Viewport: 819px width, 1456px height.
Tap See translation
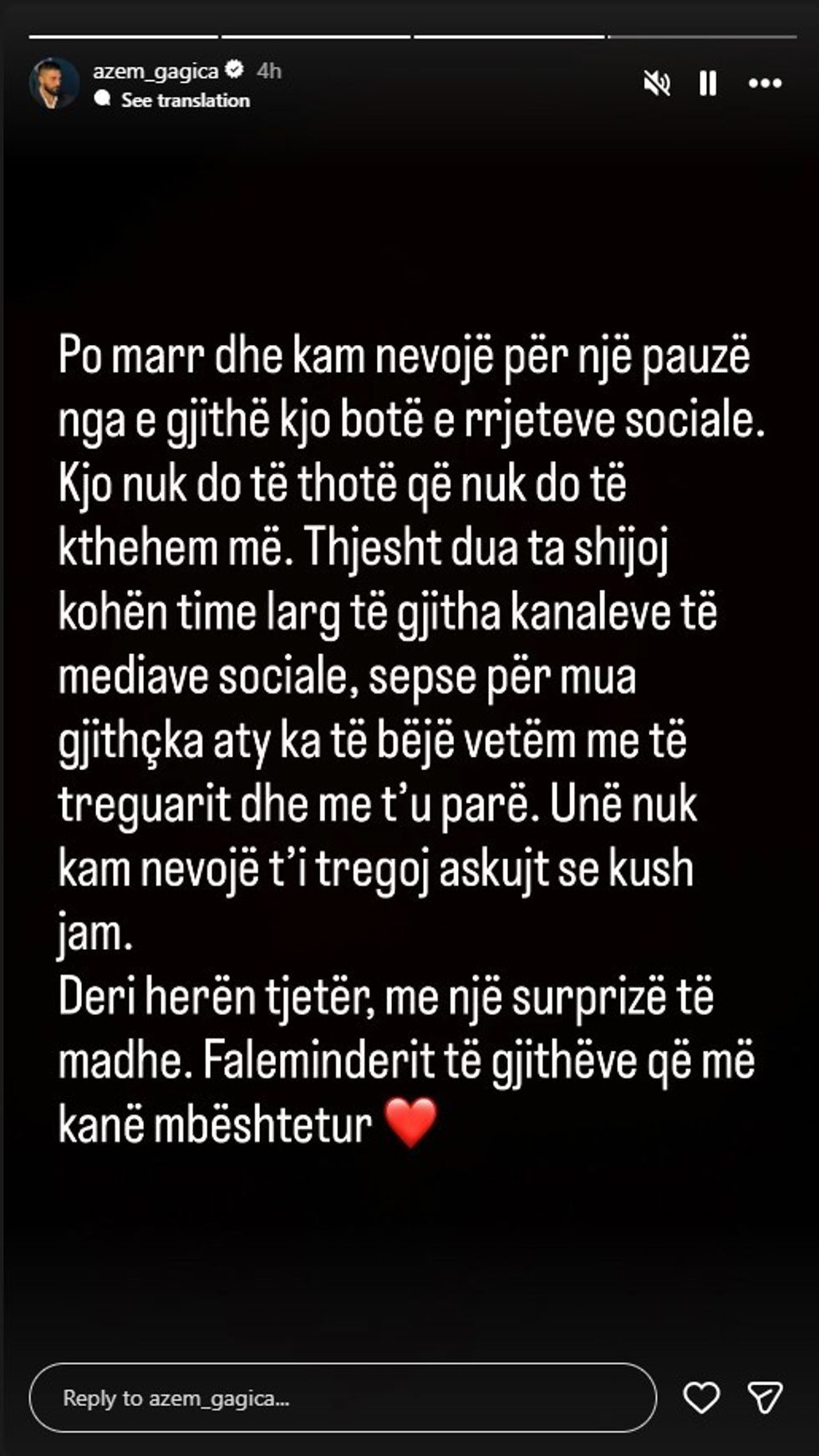[185, 100]
